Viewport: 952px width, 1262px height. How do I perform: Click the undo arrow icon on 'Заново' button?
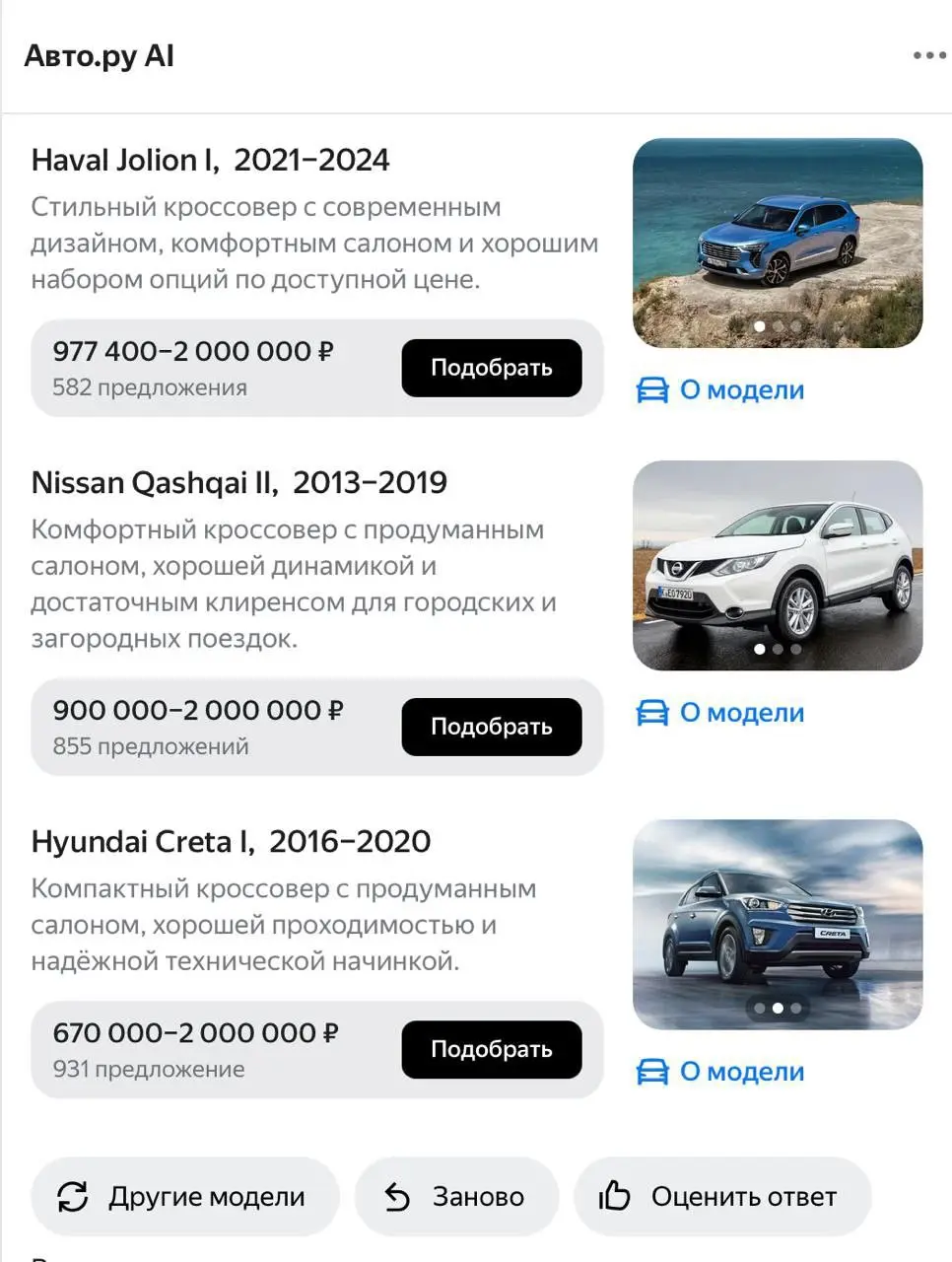point(397,1197)
